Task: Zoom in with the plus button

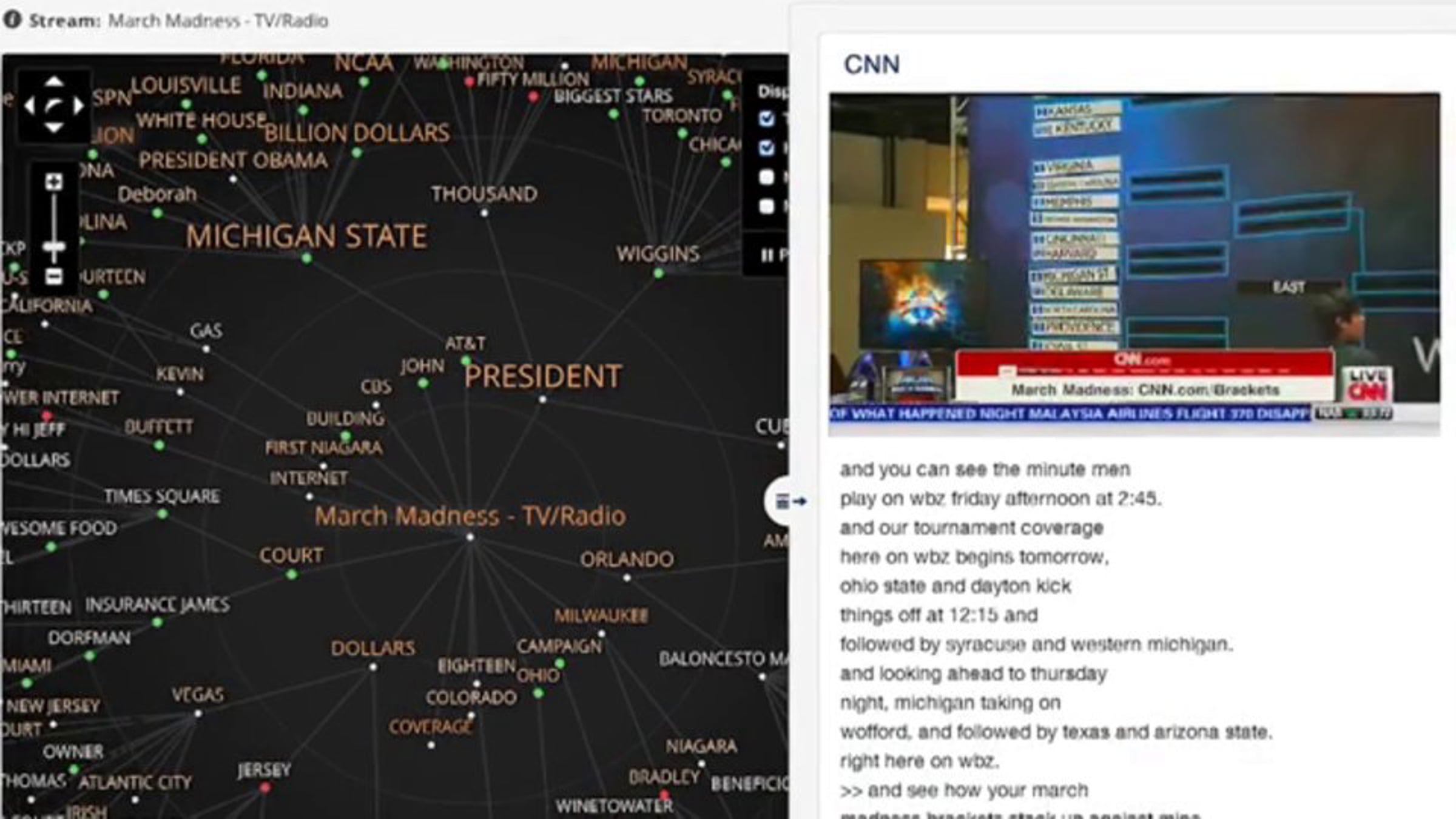Action: 54,181
